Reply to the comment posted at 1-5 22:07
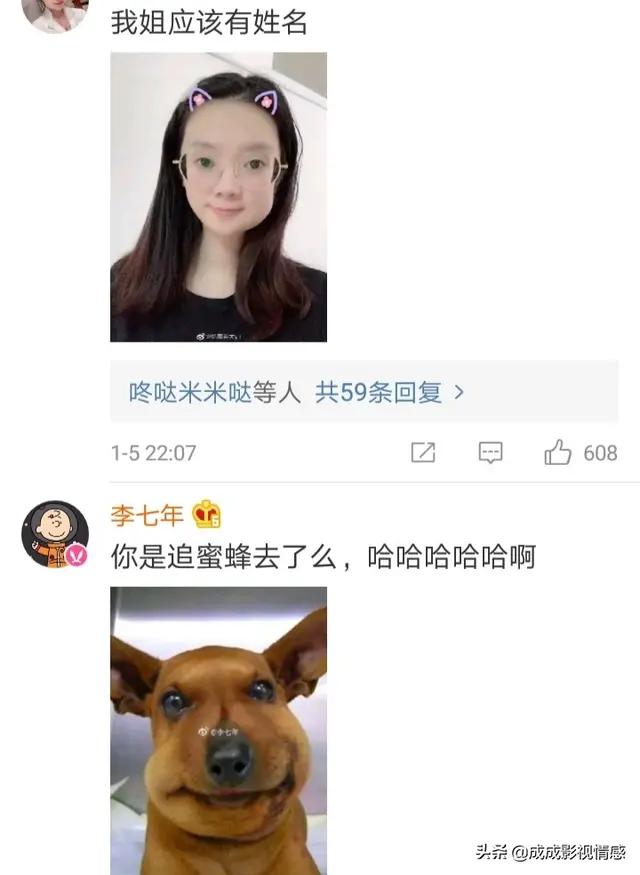Screen dimensions: 640x875 pos(490,453)
